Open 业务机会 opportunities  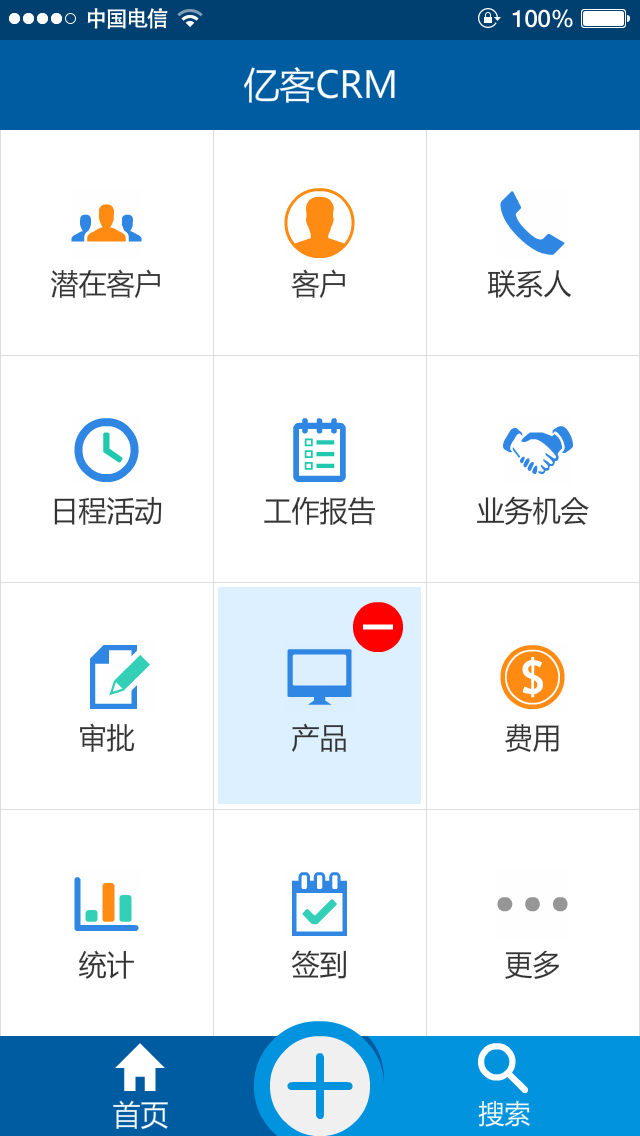pyautogui.click(x=532, y=470)
